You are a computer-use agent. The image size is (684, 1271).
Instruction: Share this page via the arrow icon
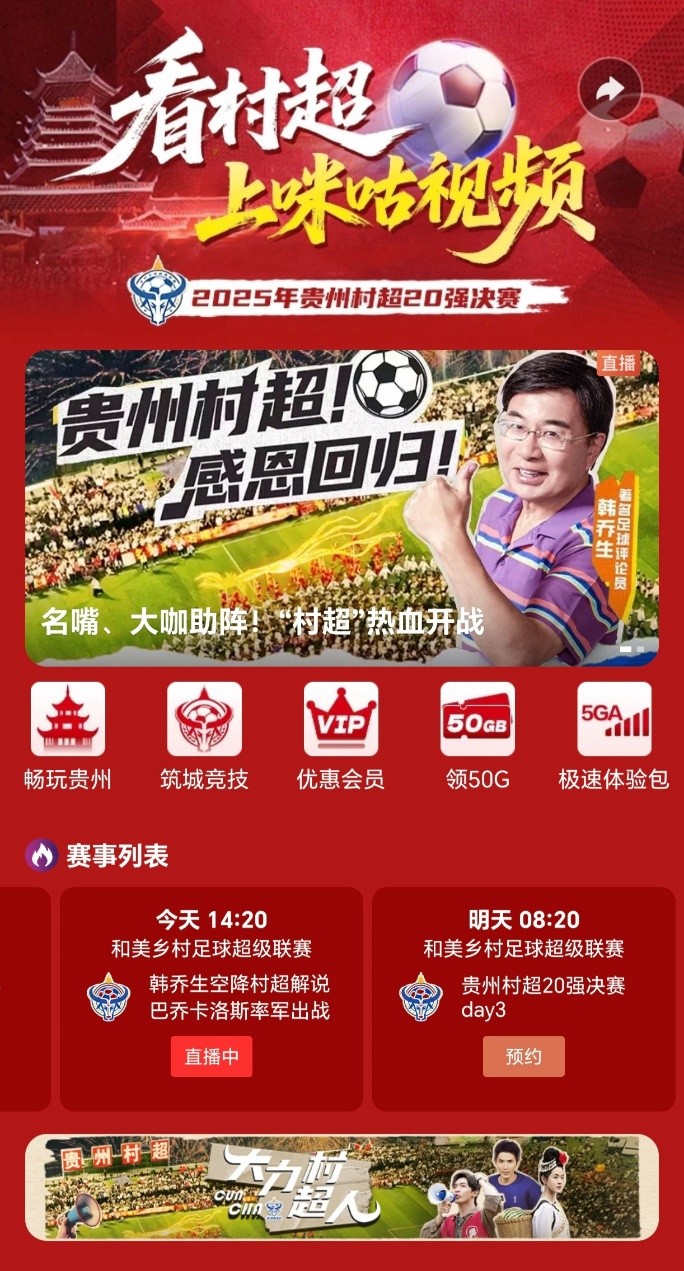tap(609, 89)
